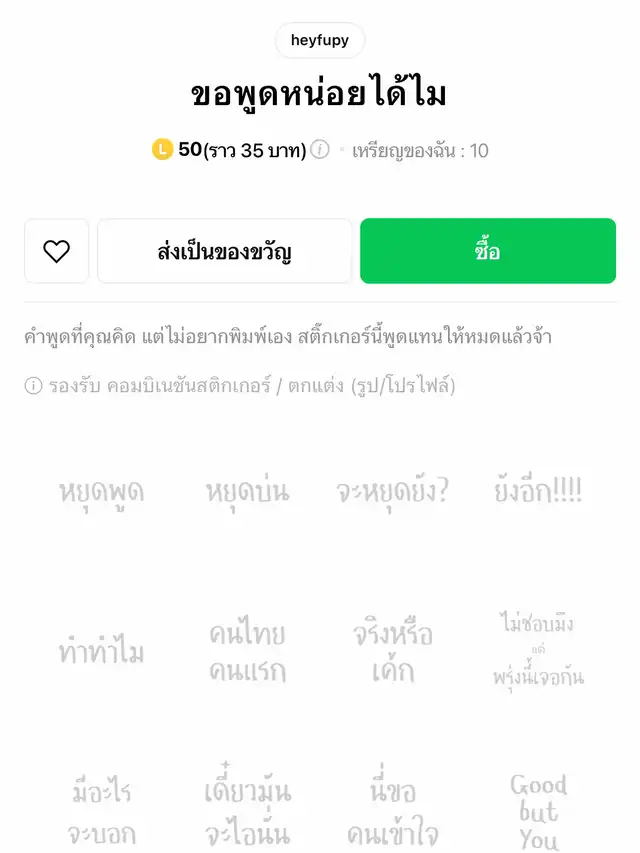Preview the มีอะไรจะบอก sticker

coord(101,812)
